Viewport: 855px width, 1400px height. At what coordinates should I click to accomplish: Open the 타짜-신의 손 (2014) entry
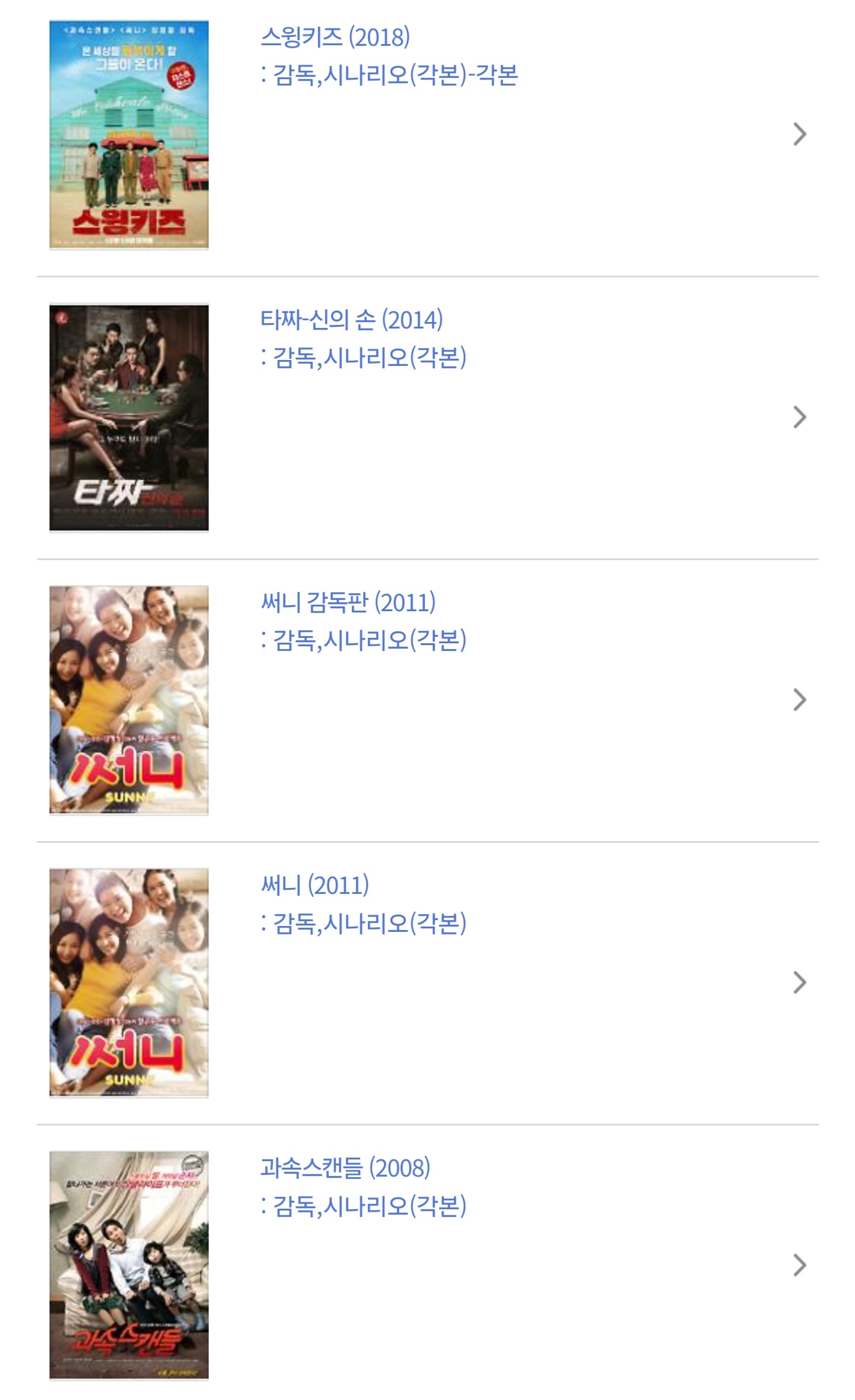click(x=351, y=320)
